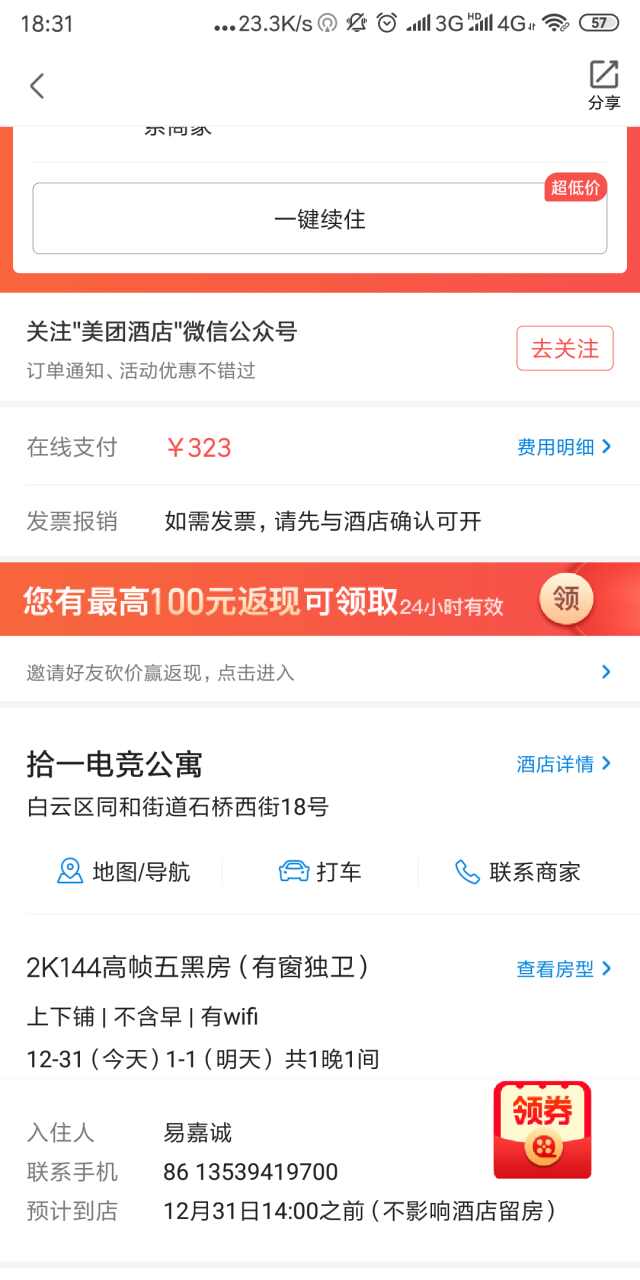Tap the red 领券 coupon envelope
The height and width of the screenshot is (1280, 640).
click(542, 1129)
